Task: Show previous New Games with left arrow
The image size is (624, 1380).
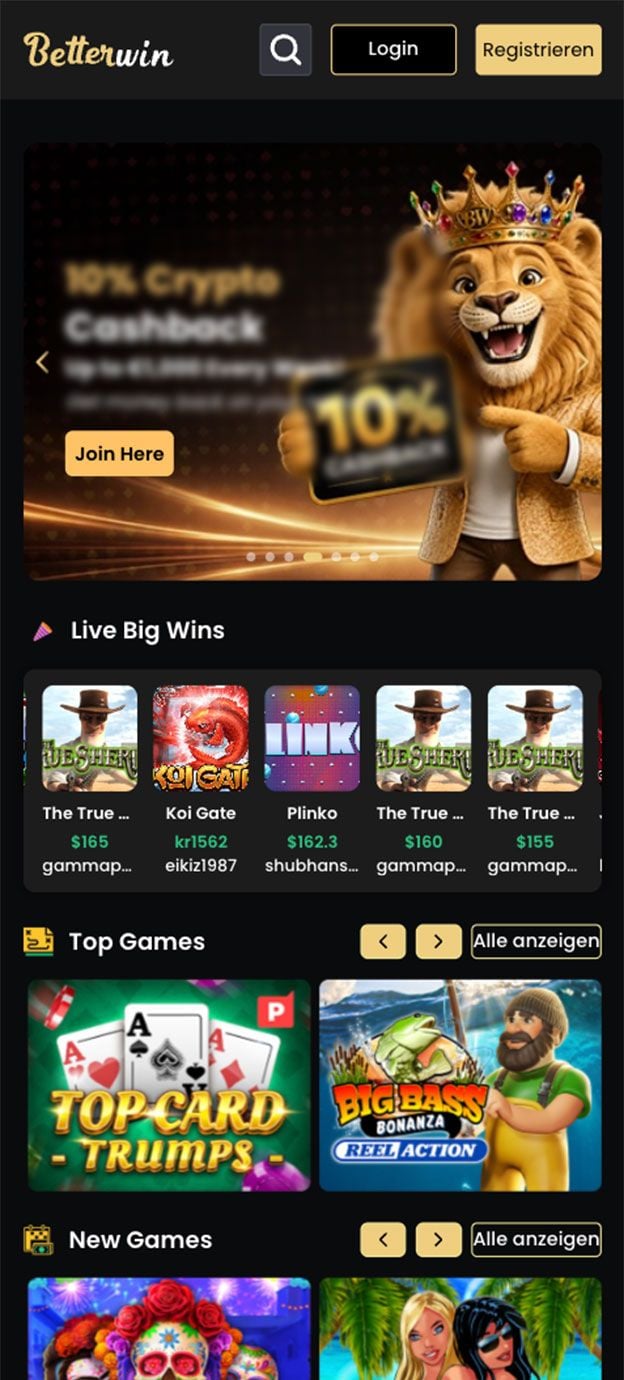Action: [383, 1240]
